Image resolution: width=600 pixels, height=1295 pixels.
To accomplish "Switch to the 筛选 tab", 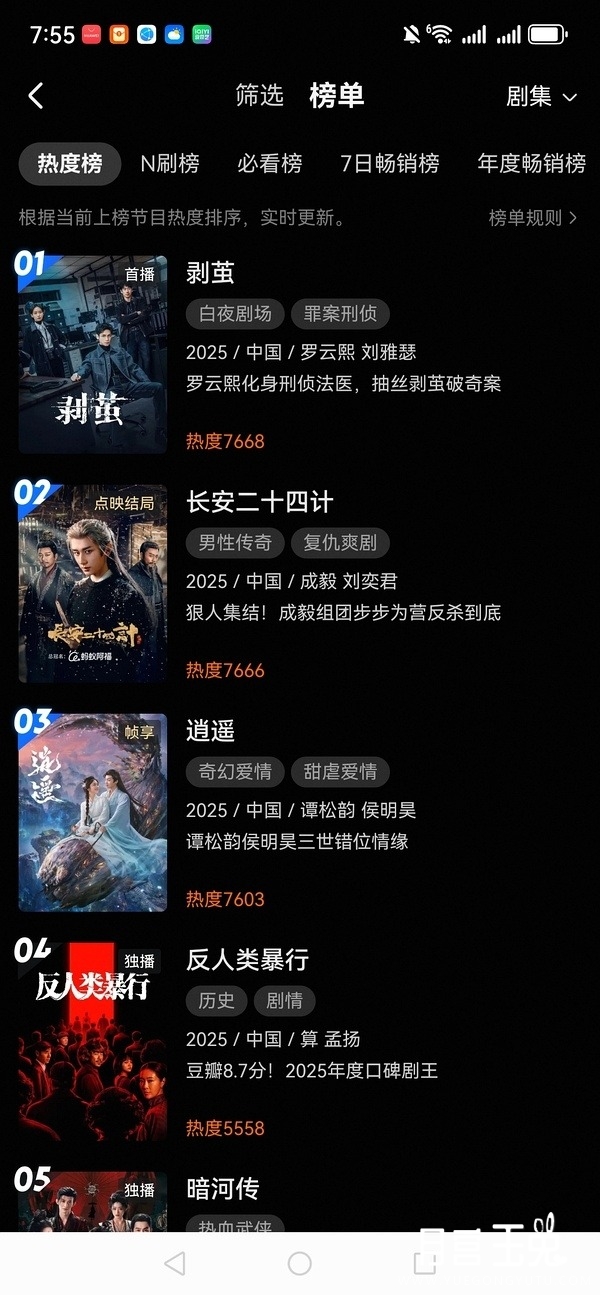I will 259,96.
